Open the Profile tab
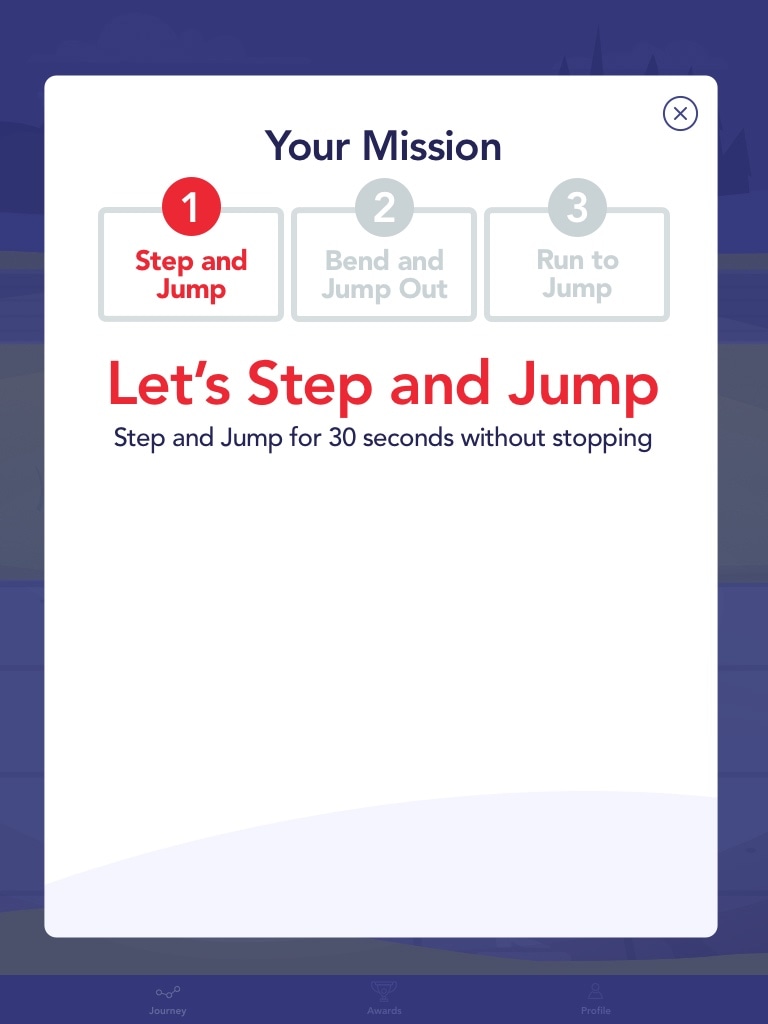Image resolution: width=768 pixels, height=1024 pixels. tap(595, 998)
